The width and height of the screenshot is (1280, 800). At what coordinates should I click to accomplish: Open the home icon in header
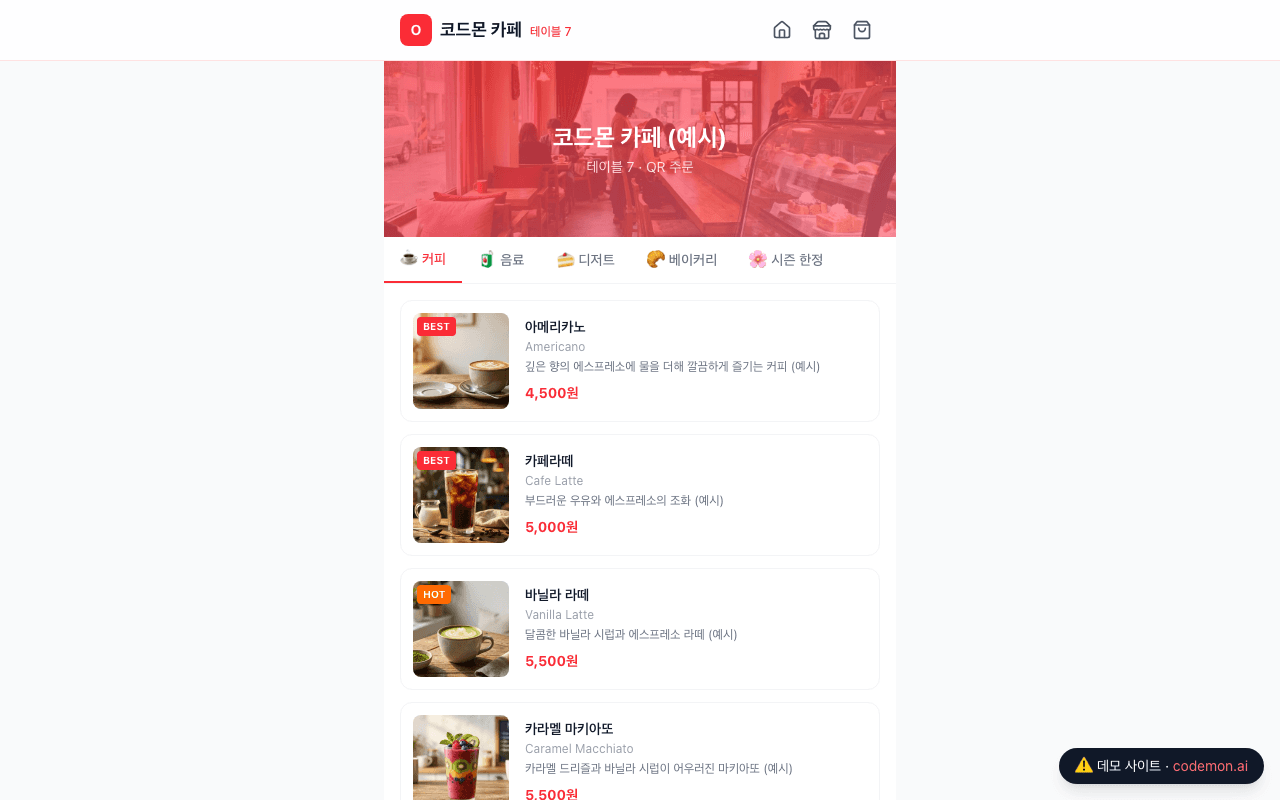click(x=782, y=30)
